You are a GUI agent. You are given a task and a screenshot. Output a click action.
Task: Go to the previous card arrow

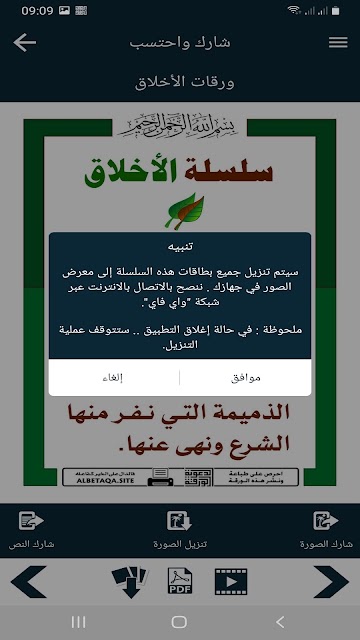(x=28, y=582)
